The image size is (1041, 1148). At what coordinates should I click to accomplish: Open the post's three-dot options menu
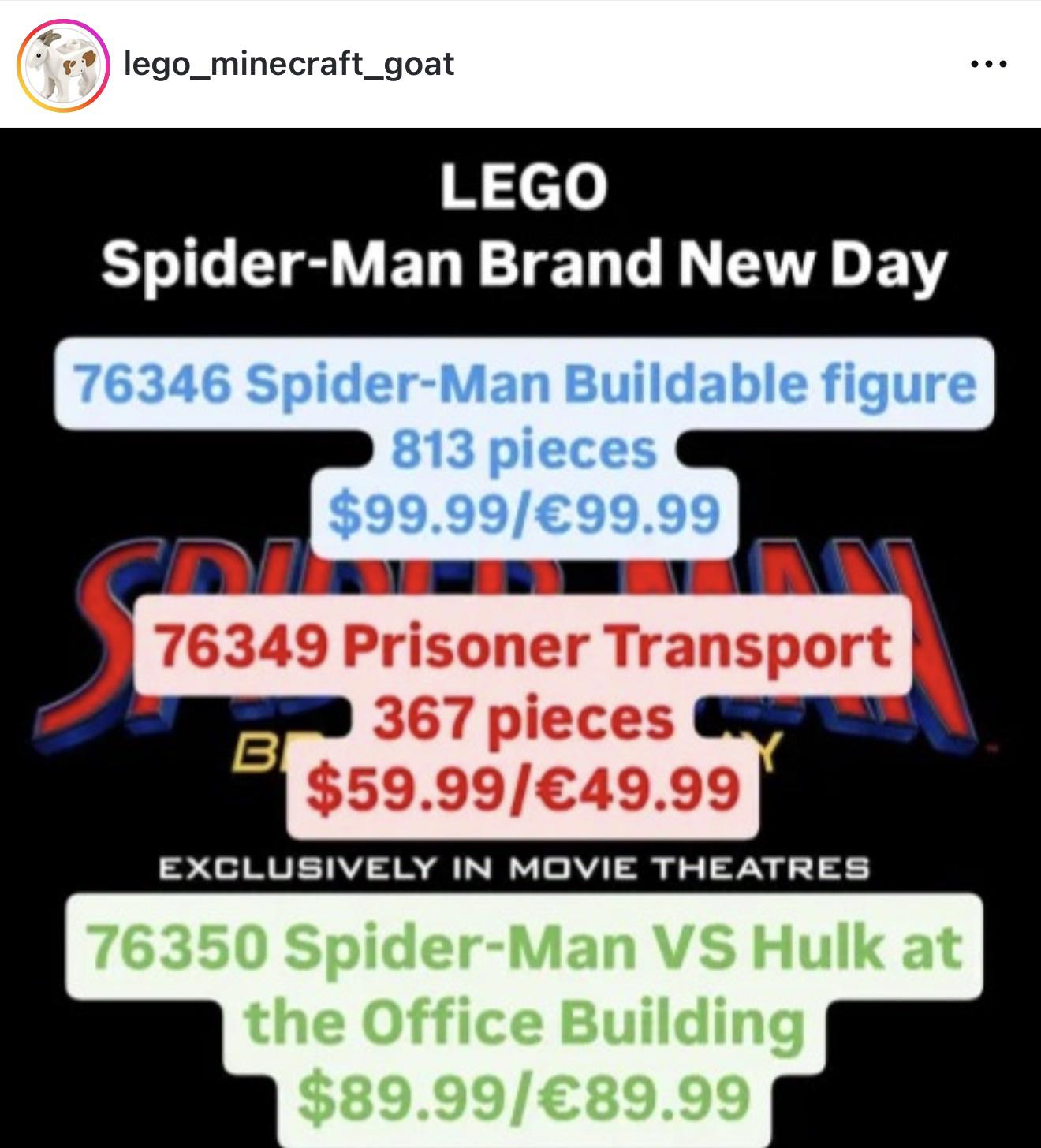[x=988, y=65]
